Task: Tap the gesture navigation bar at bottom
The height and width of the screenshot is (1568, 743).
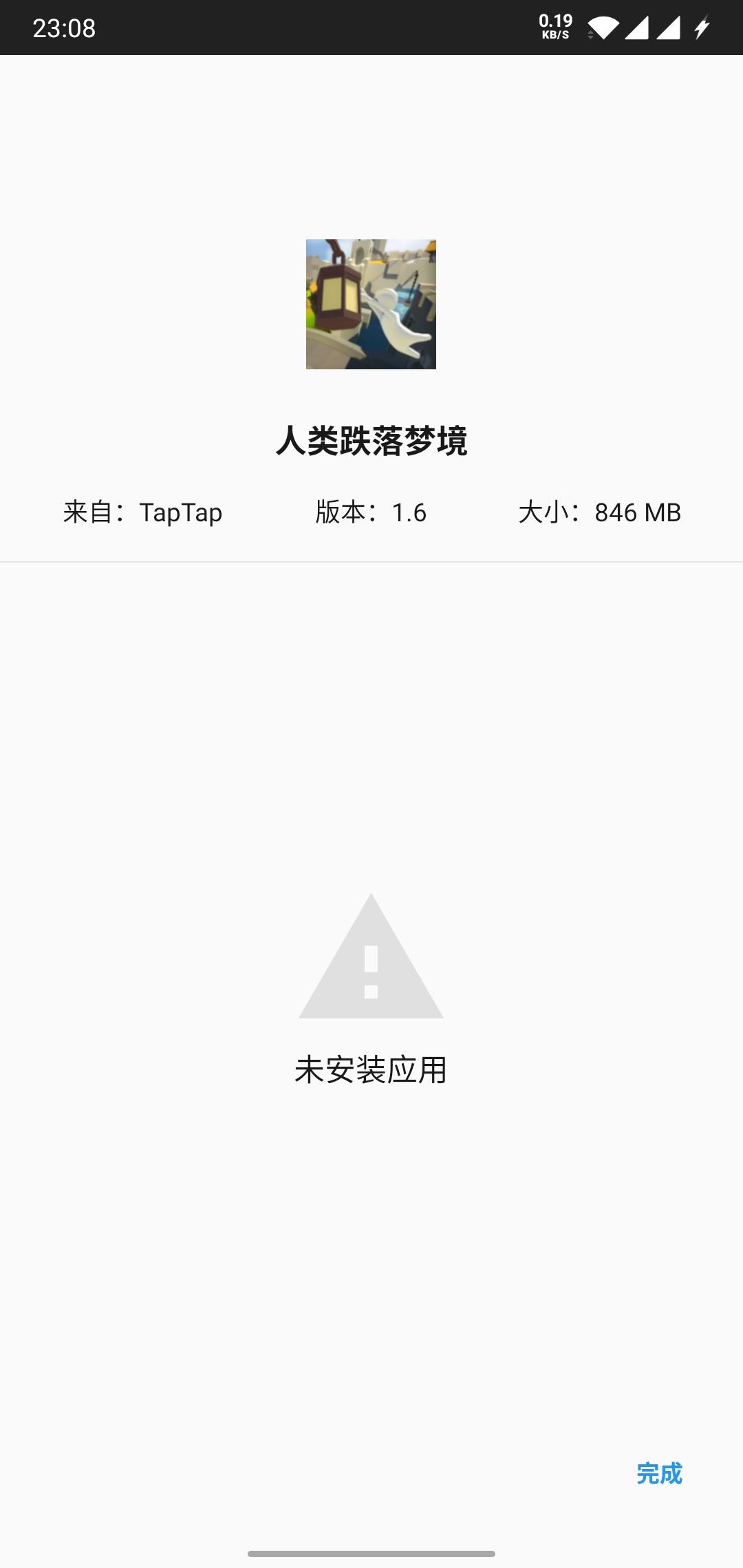Action: coord(371,1554)
